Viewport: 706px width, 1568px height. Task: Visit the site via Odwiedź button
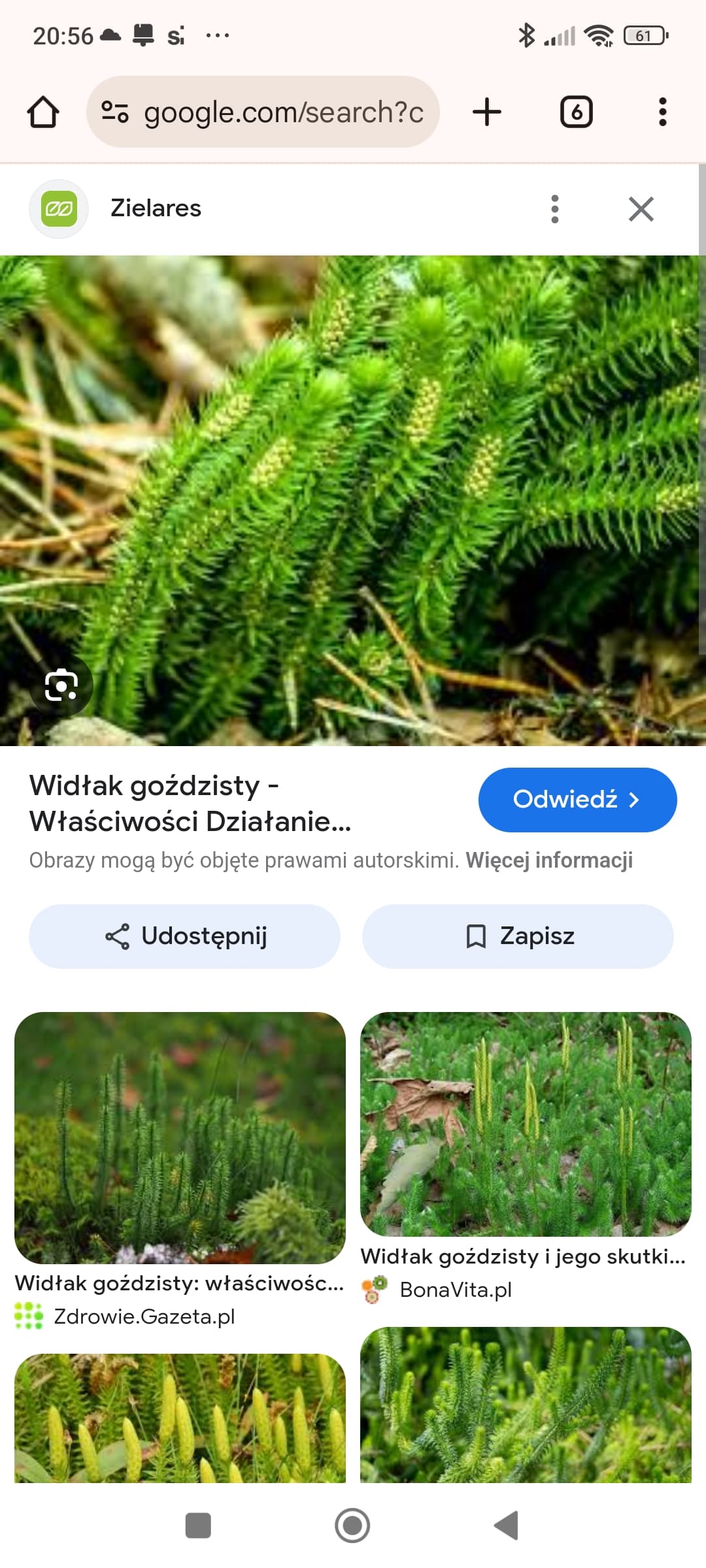(577, 800)
